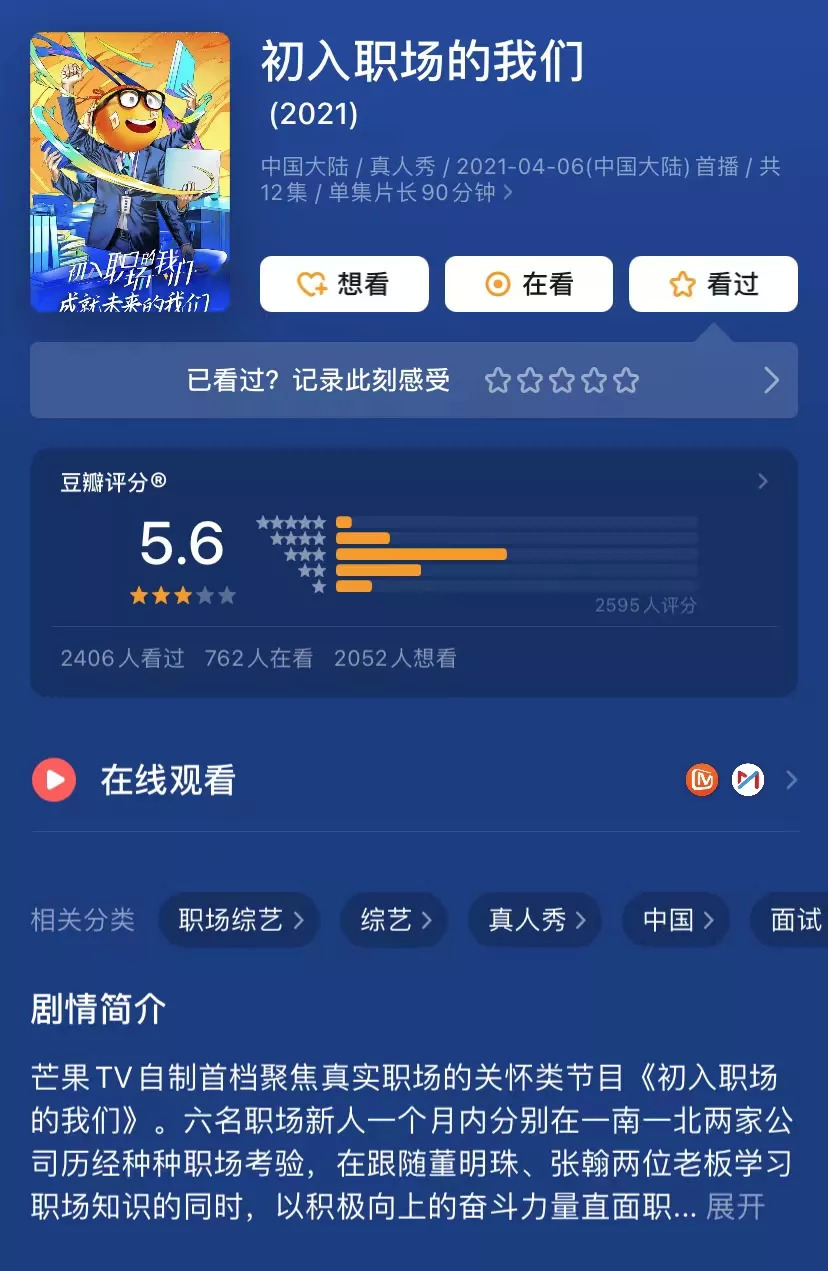
Task: Open 在线观看 streaming sources
Action: pos(413,780)
